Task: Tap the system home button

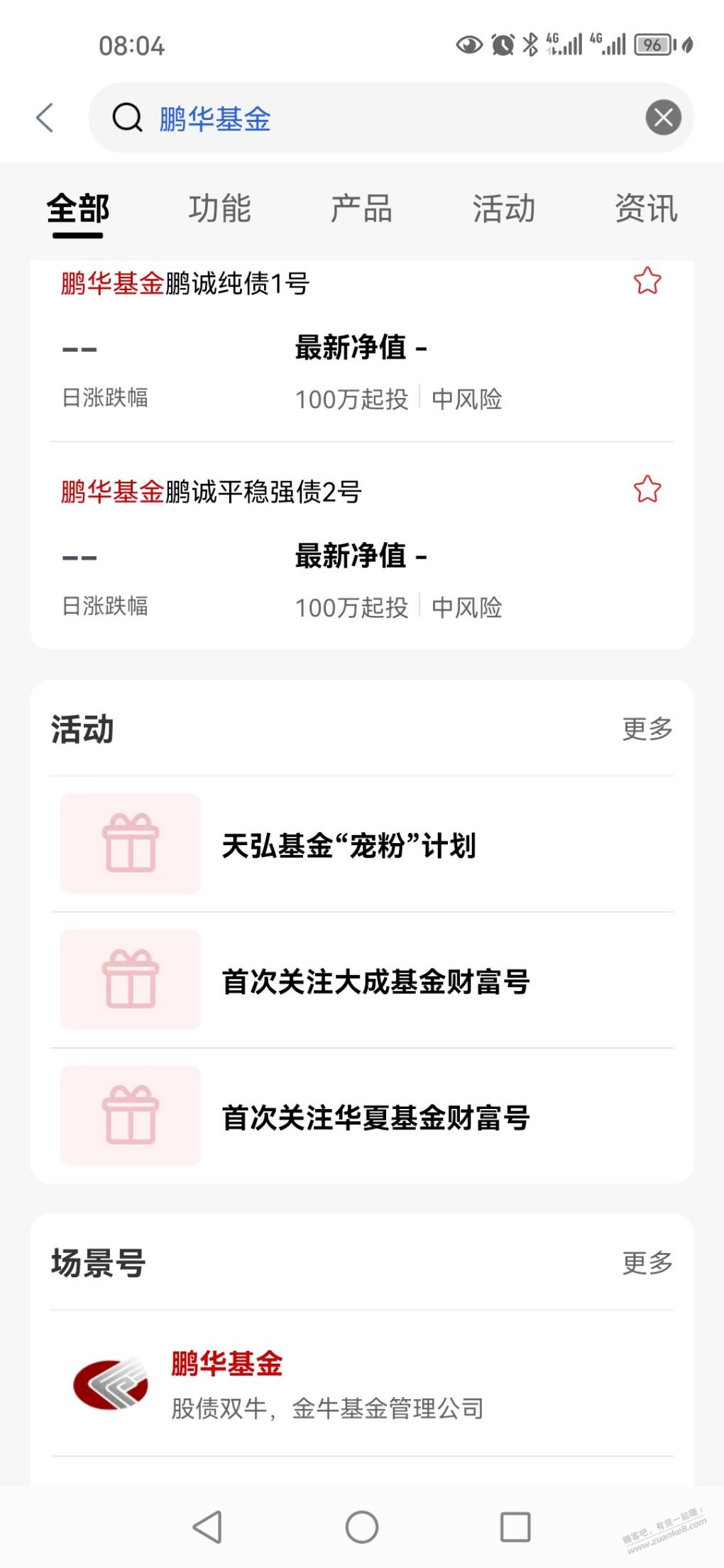Action: click(x=362, y=1526)
